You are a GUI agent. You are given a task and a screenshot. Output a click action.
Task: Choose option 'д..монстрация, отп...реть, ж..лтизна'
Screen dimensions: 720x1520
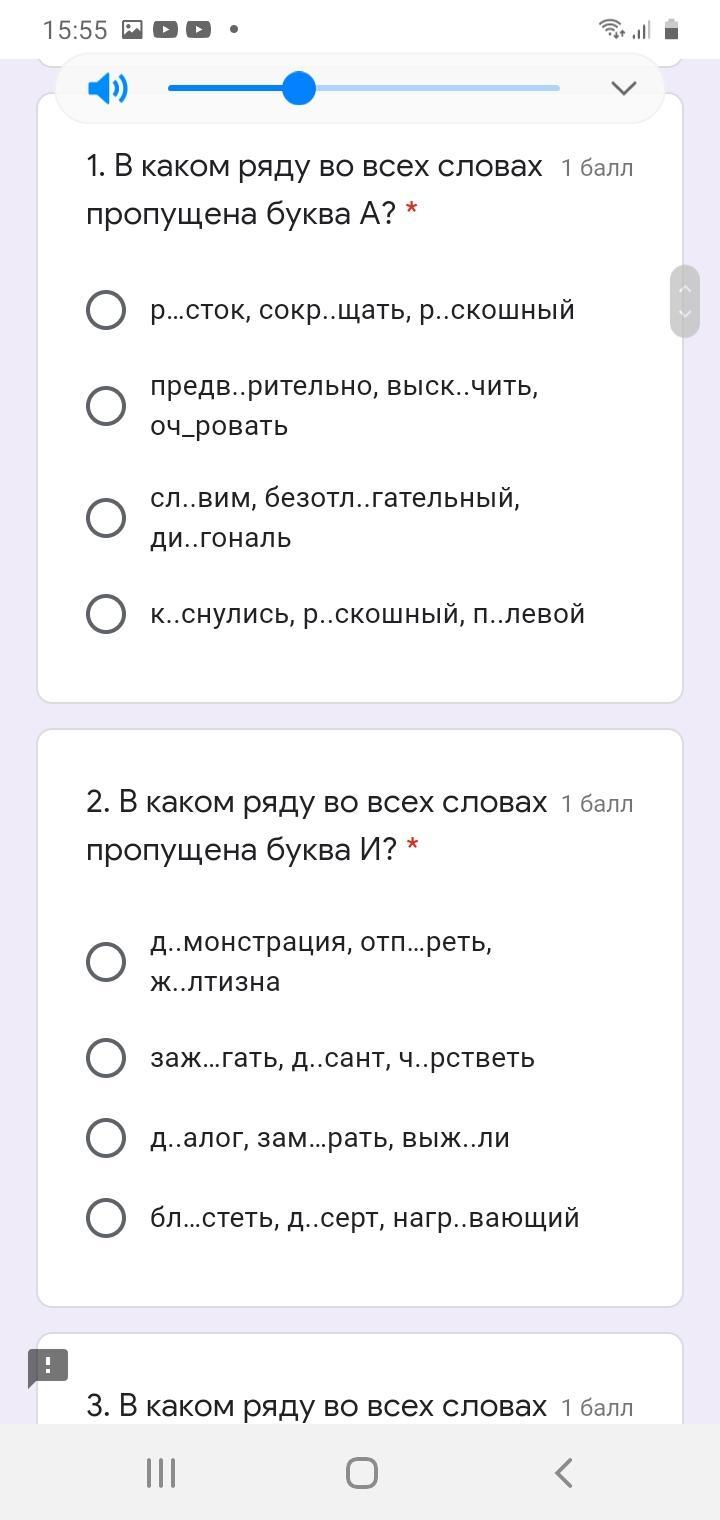[x=106, y=962]
